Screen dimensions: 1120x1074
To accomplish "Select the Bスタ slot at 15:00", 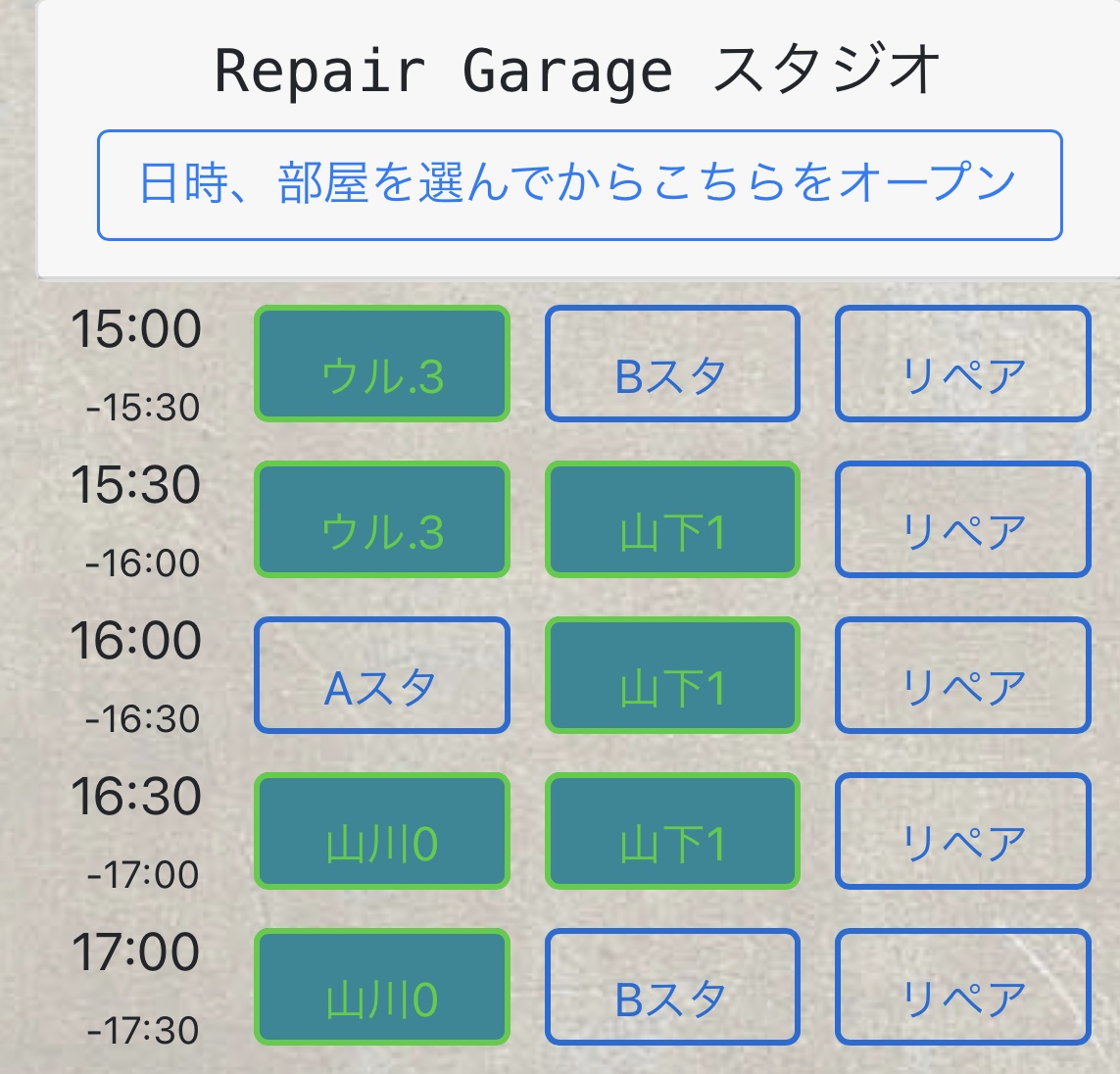I will [672, 365].
